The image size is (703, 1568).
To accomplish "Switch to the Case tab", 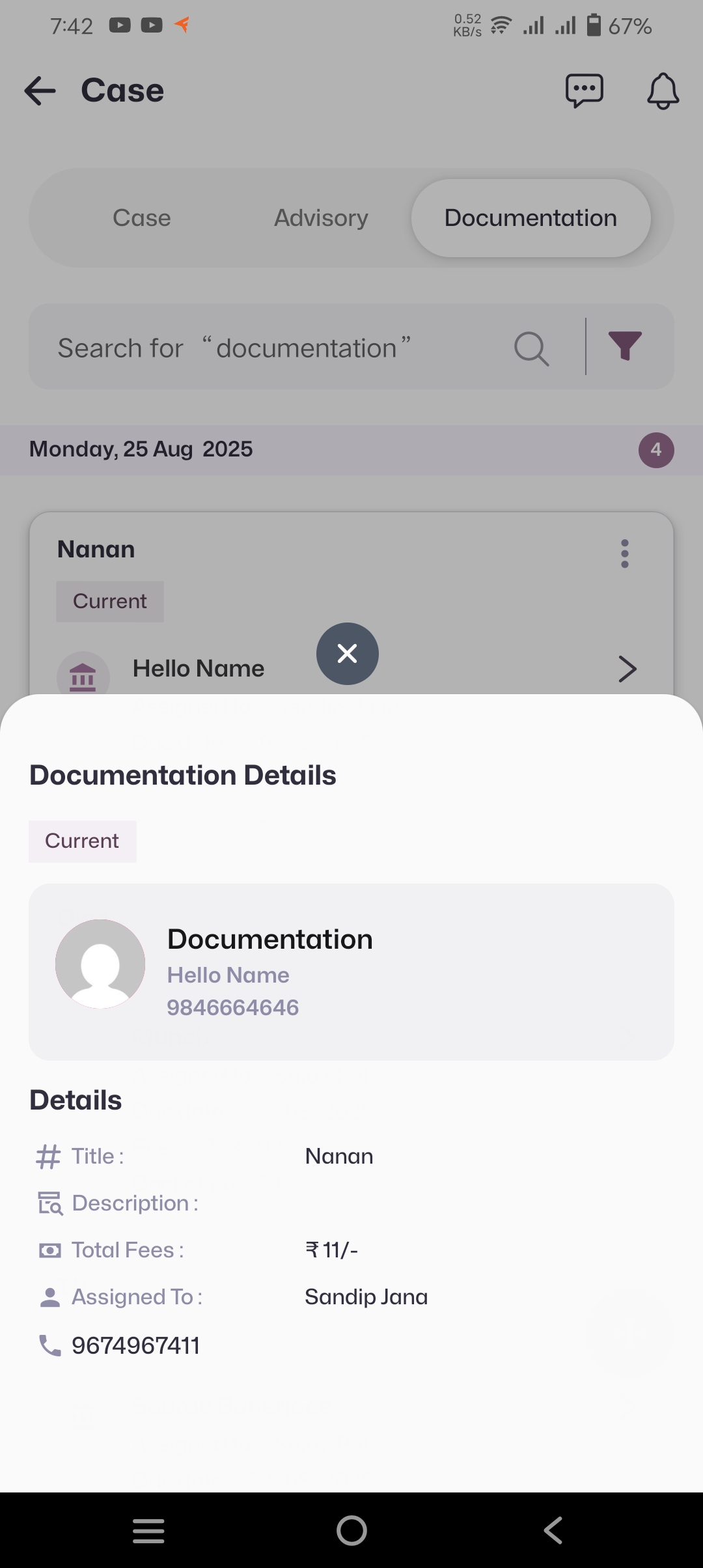I will tap(142, 218).
